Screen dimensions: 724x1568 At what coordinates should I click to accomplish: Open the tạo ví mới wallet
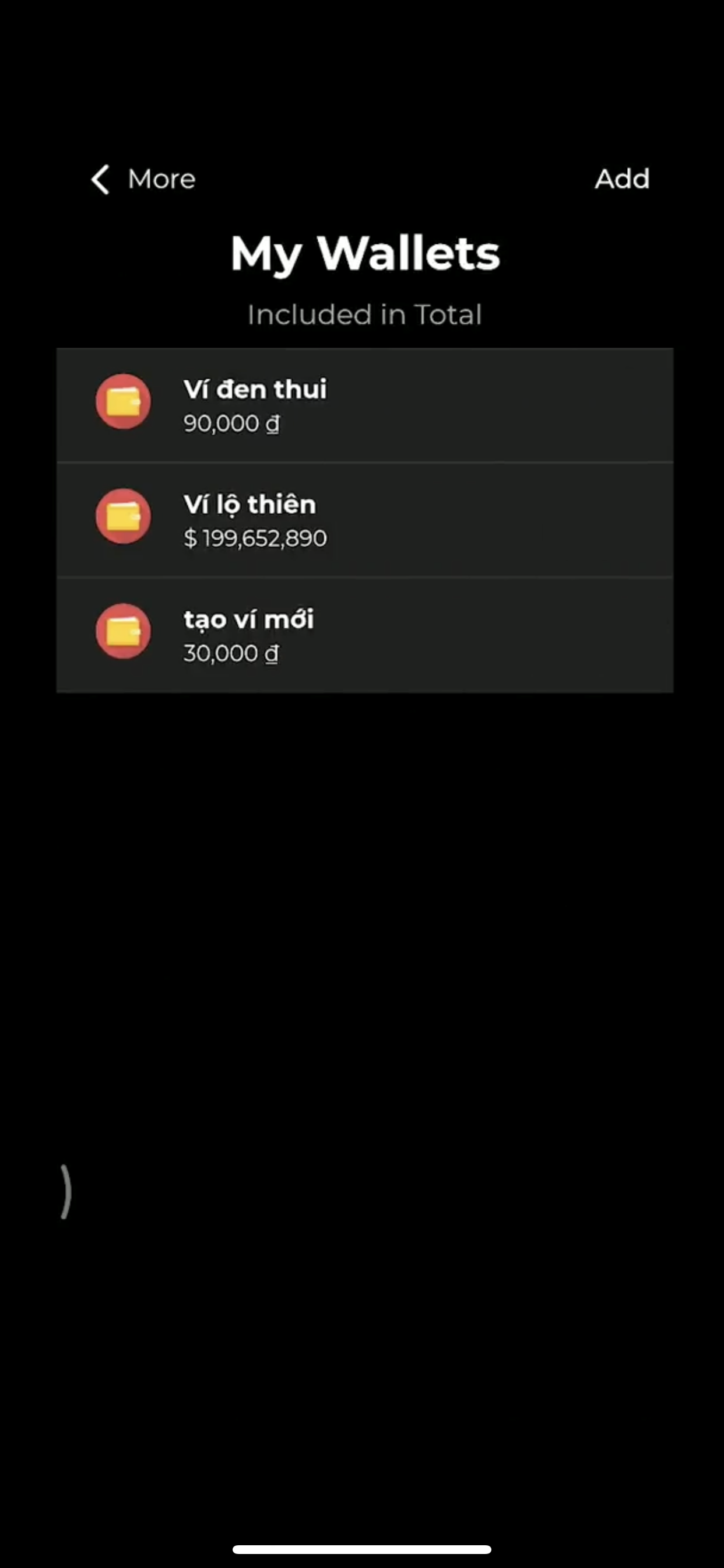click(x=364, y=635)
